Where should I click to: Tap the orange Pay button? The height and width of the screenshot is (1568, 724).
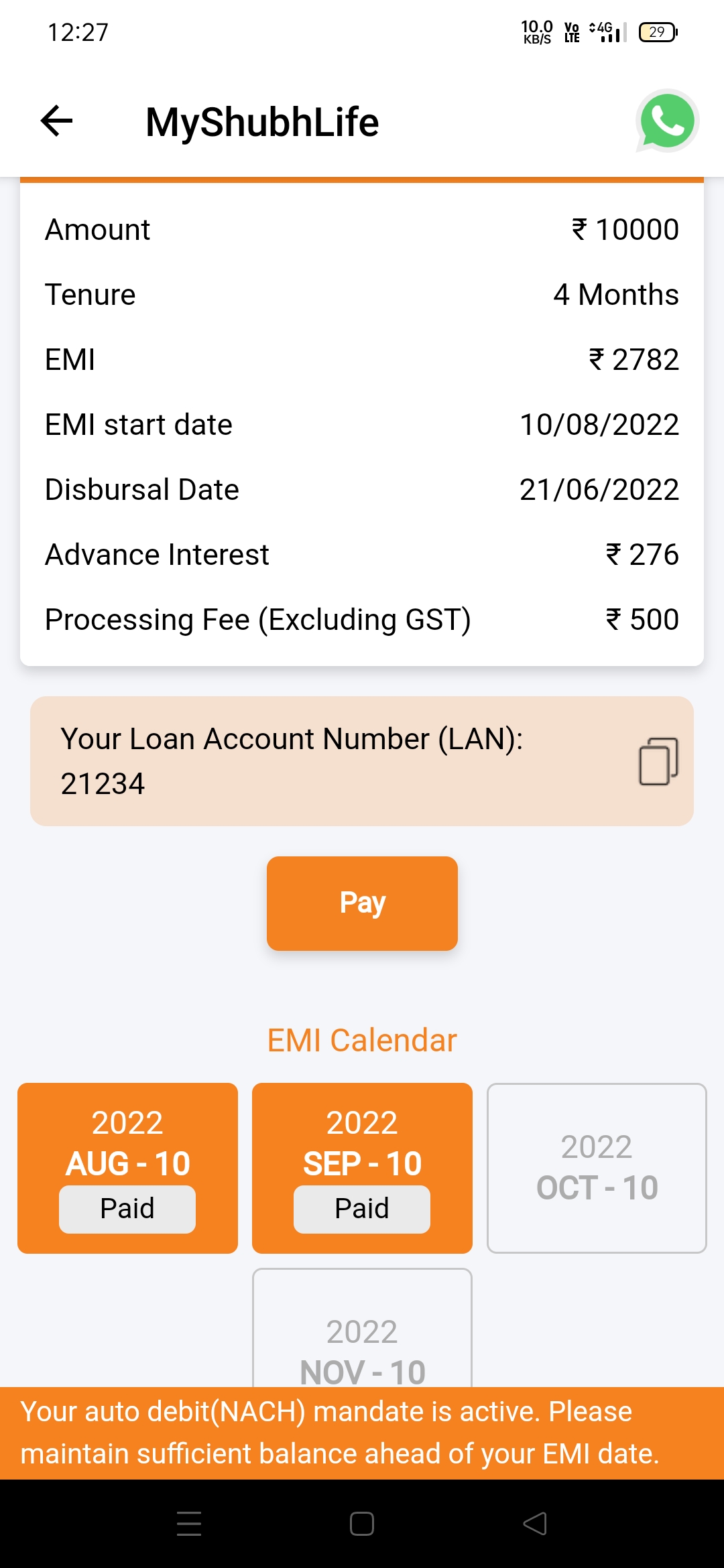pyautogui.click(x=362, y=903)
